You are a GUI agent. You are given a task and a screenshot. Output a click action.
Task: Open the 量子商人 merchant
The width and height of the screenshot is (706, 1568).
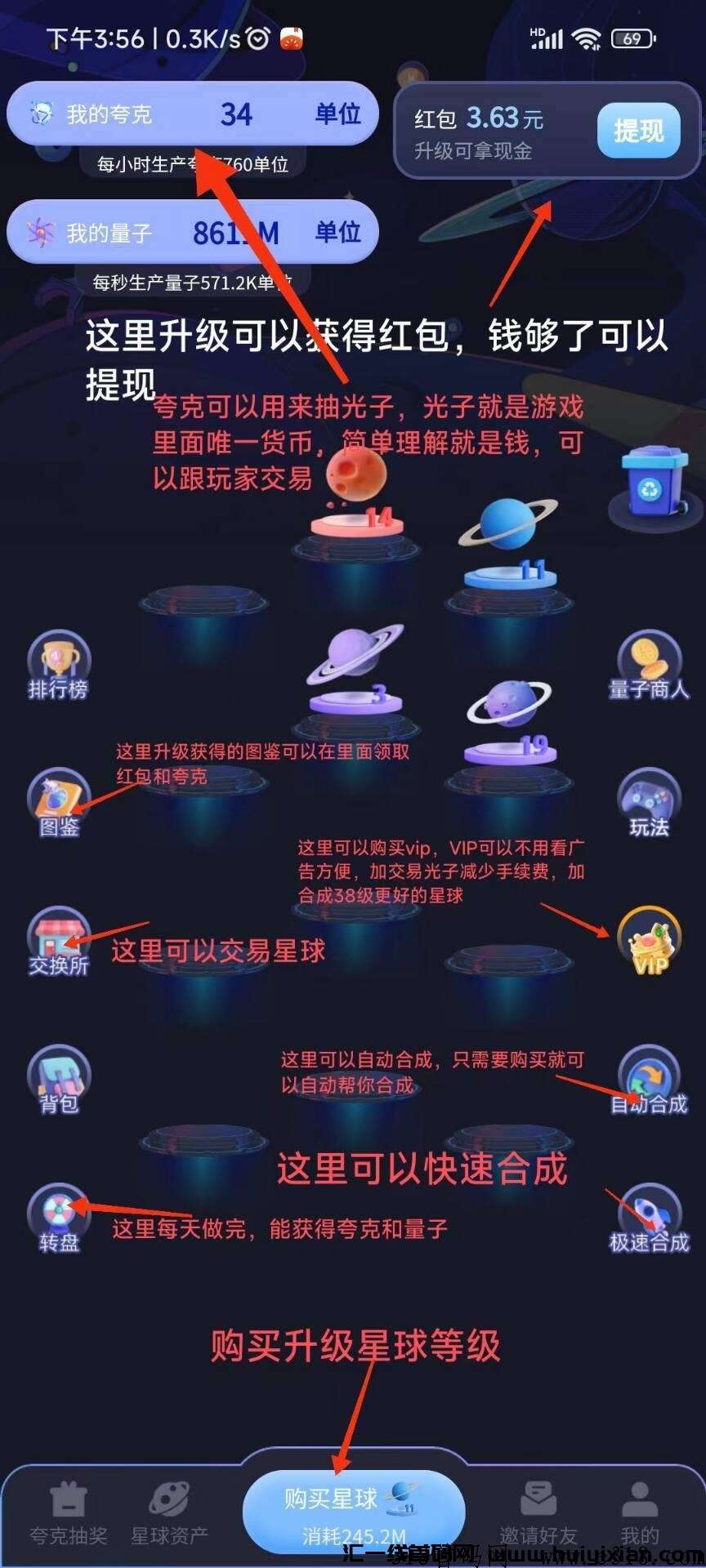(649, 665)
